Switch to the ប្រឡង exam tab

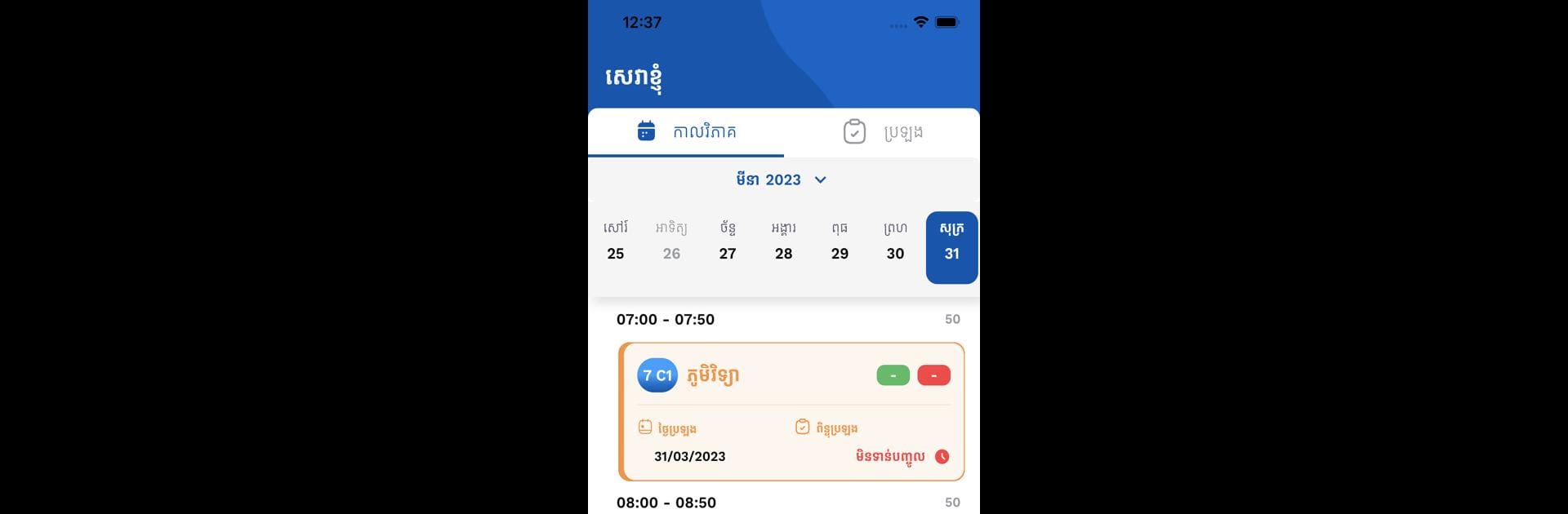pos(882,132)
